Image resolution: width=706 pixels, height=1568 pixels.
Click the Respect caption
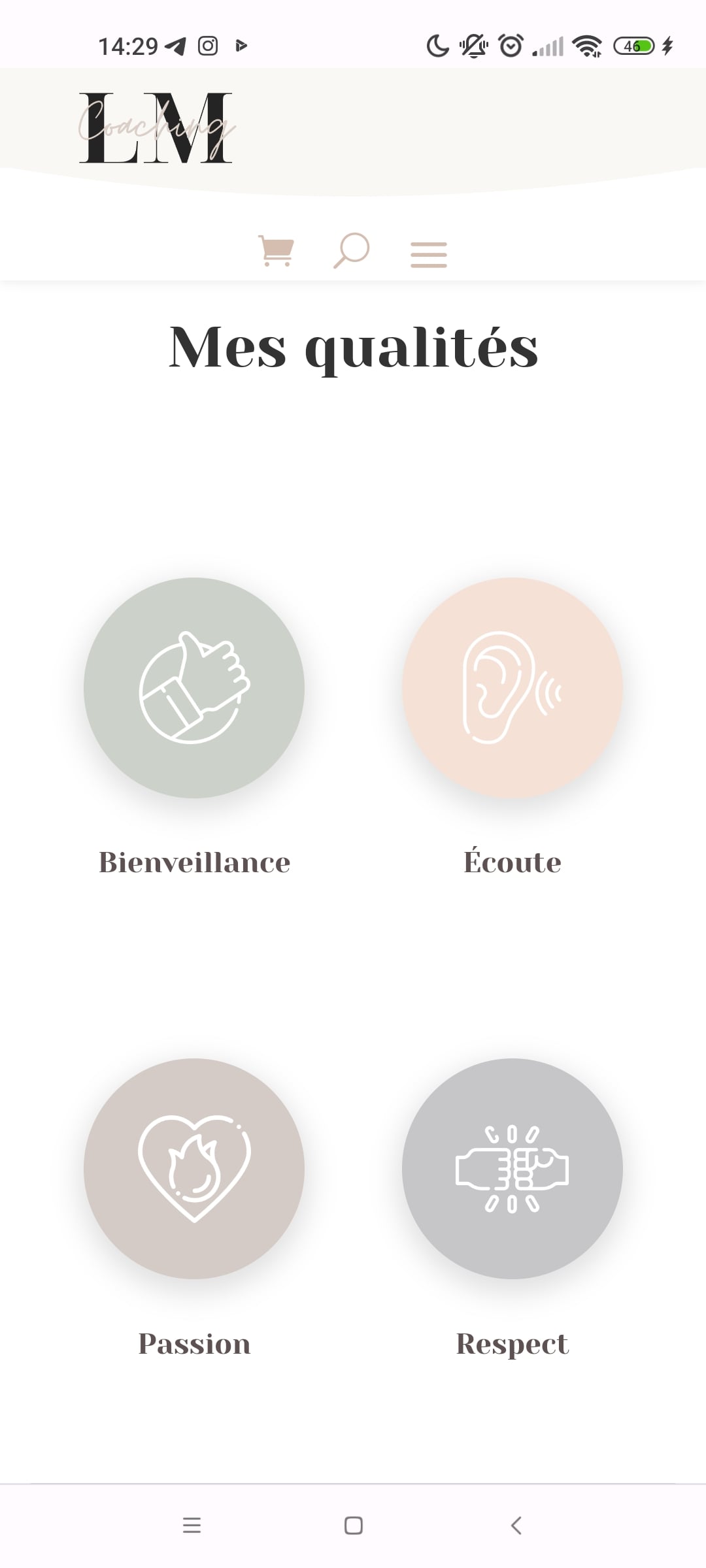[512, 1343]
